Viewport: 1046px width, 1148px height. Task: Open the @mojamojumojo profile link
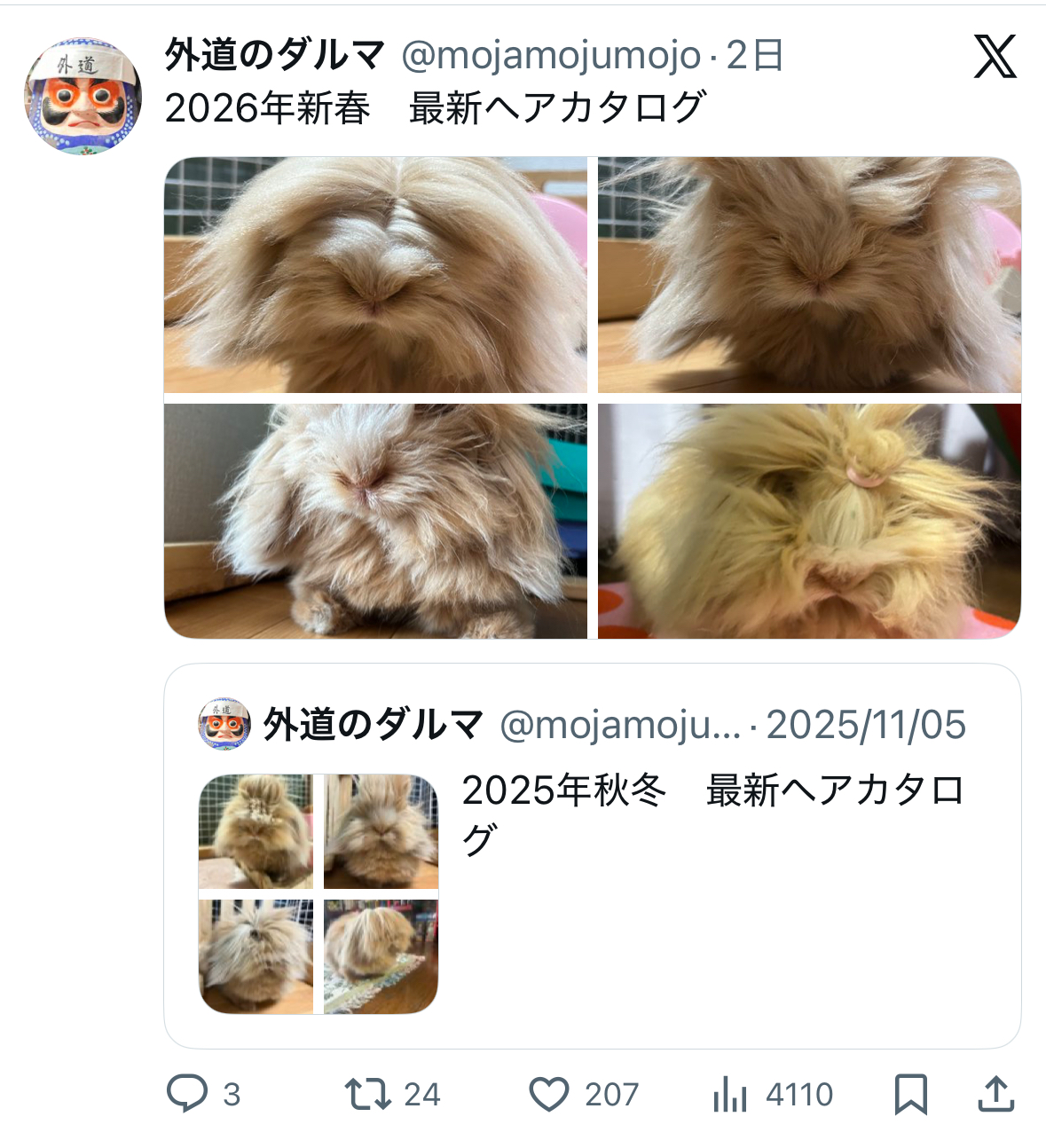[551, 56]
